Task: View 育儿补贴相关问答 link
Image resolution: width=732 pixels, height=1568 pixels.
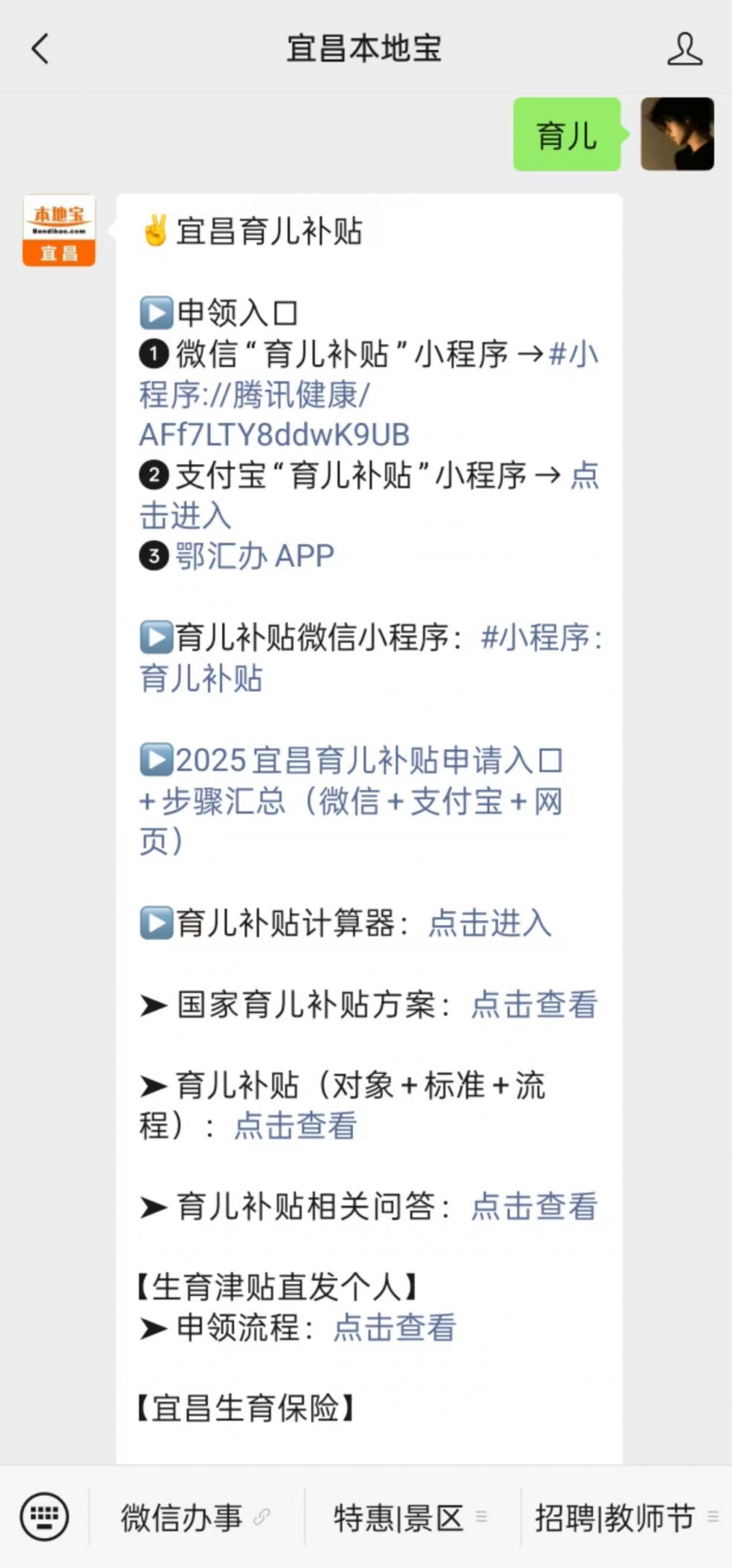Action: coord(534,1206)
